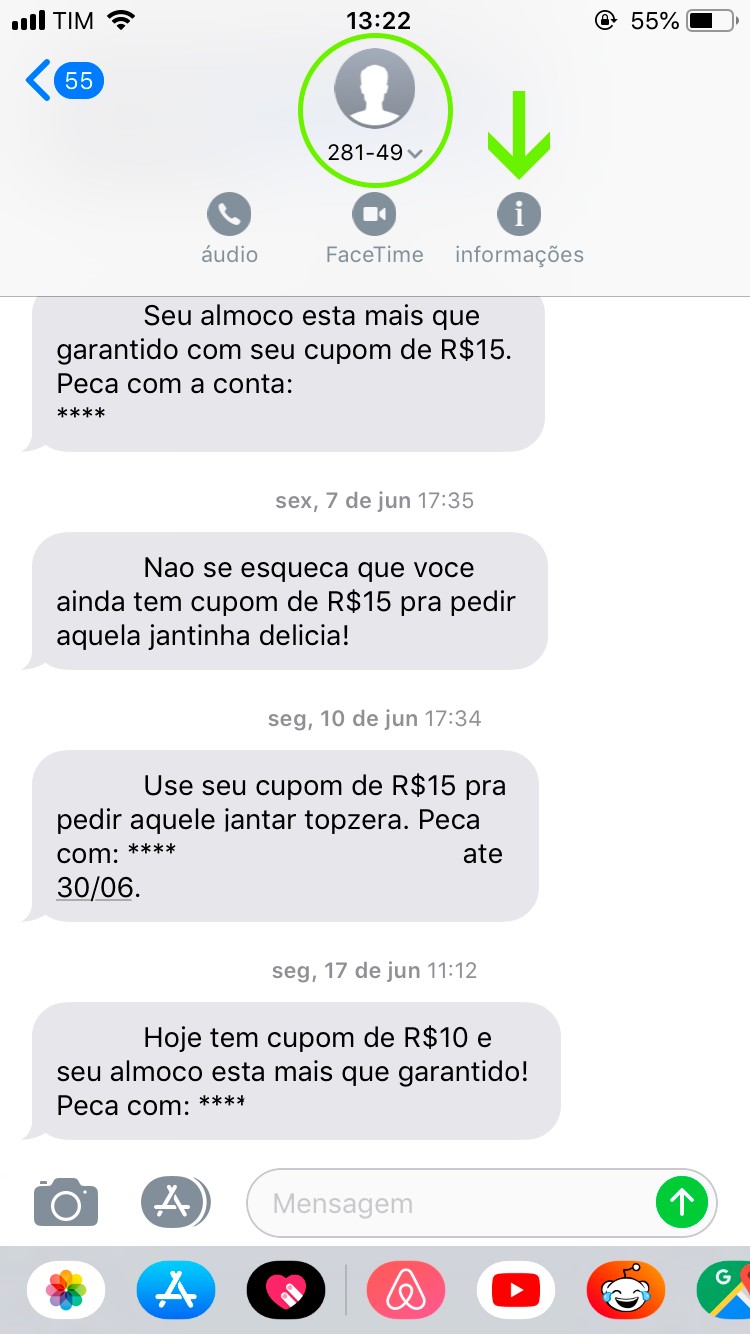750x1334 pixels.
Task: Tap the 281-49 contact header
Action: click(x=375, y=110)
